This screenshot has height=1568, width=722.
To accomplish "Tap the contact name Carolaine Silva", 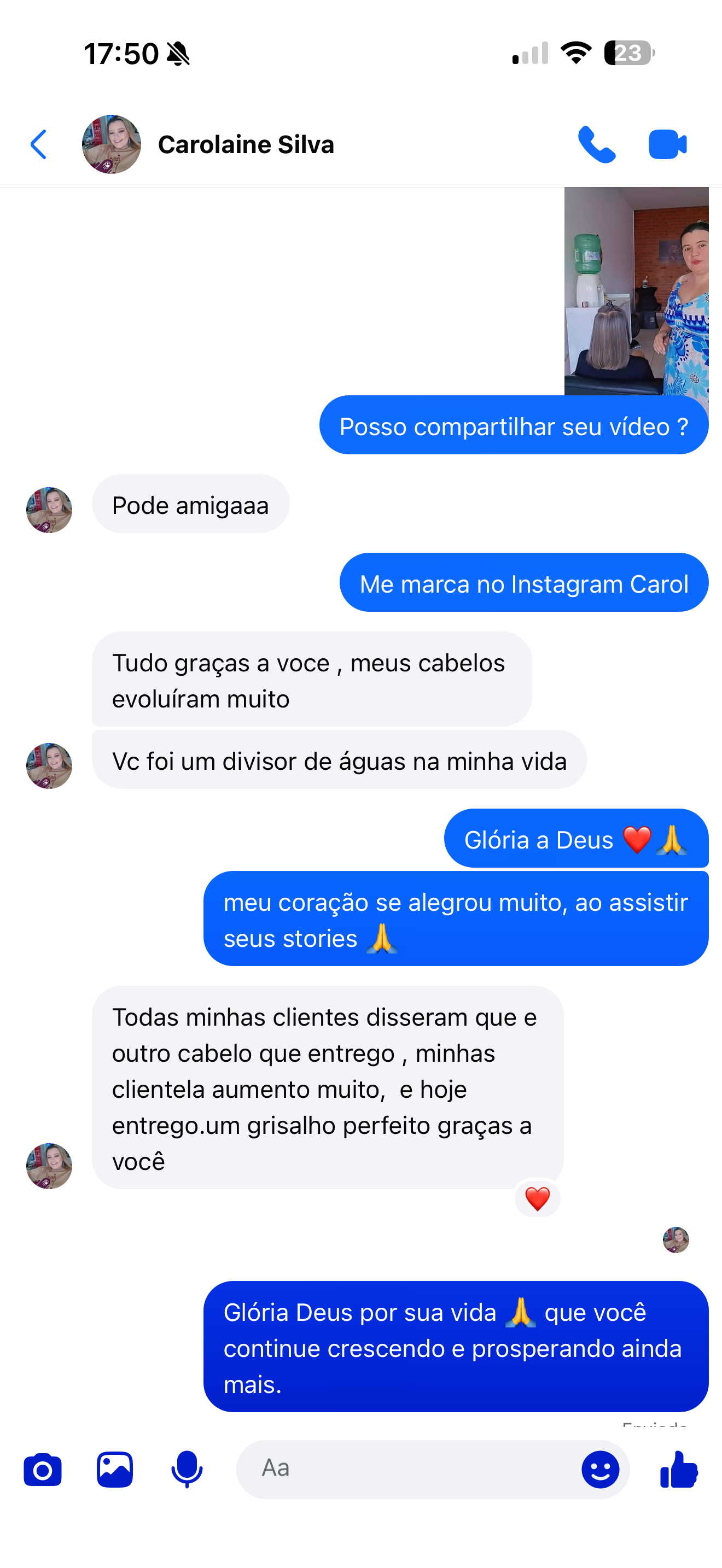I will coord(246,145).
